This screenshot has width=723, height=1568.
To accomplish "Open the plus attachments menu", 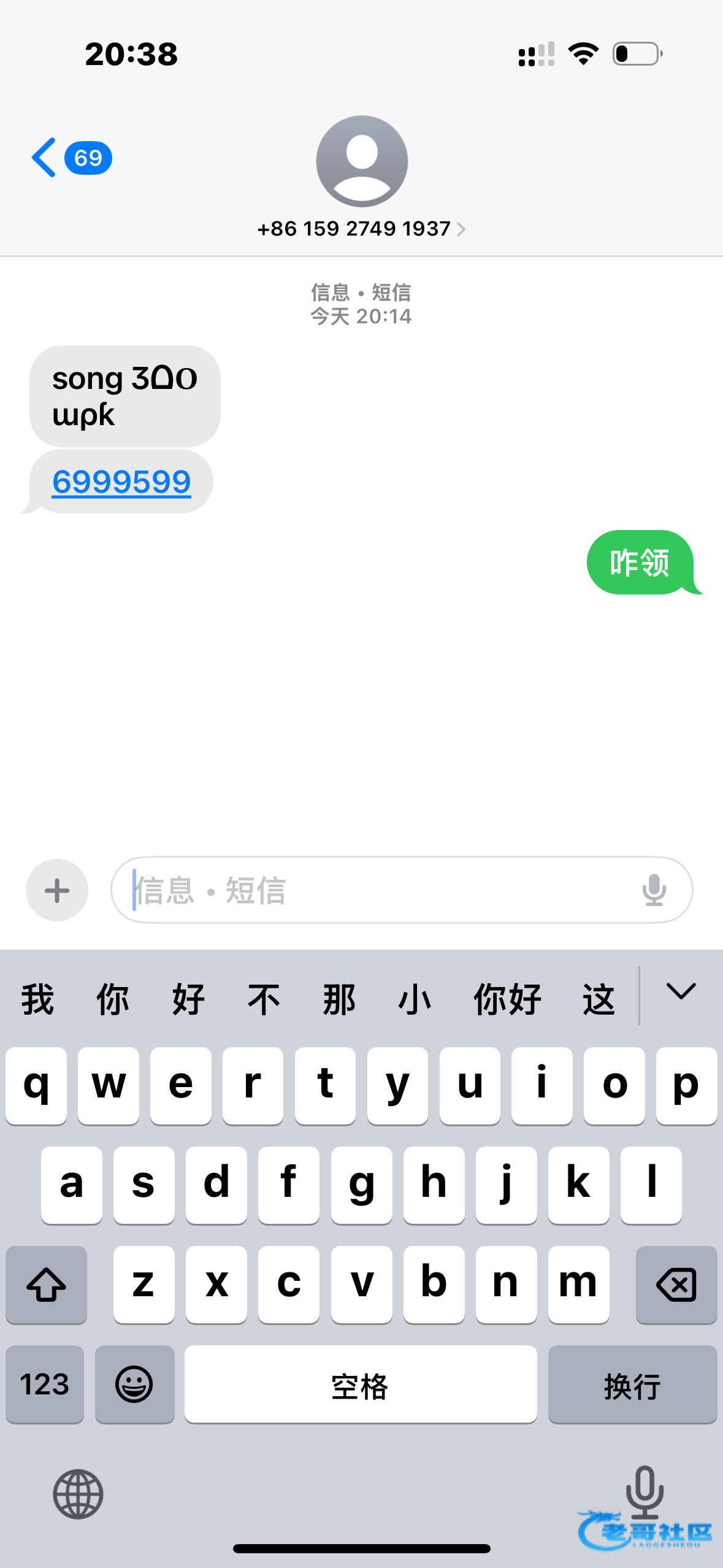I will point(57,890).
